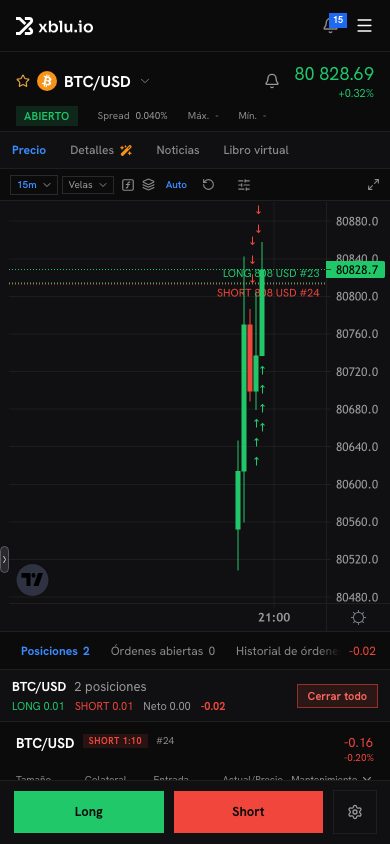The width and height of the screenshot is (390, 844).
Task: Switch to the Detalles tab
Action: 101,150
